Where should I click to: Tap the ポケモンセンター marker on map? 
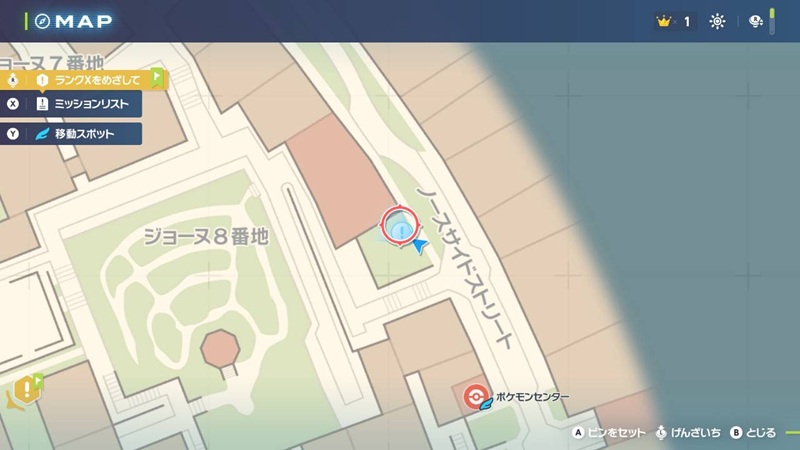pyautogui.click(x=478, y=398)
